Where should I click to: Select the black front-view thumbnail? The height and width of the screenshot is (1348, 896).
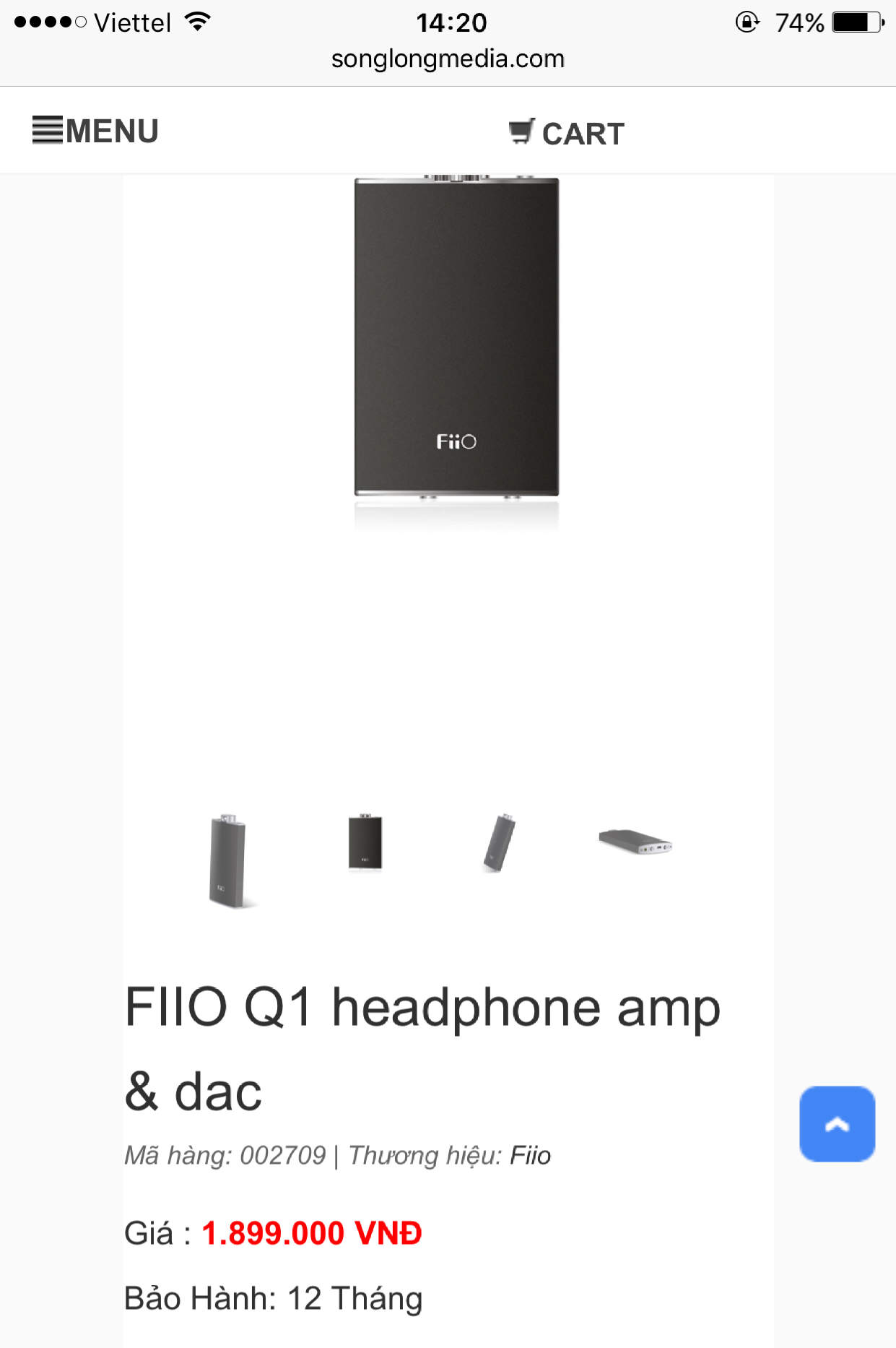(x=365, y=842)
